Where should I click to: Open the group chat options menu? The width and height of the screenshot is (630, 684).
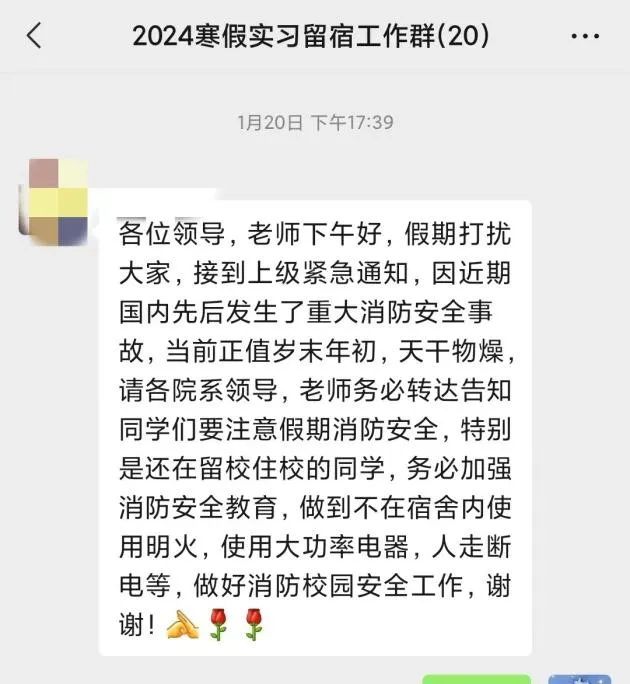584,37
